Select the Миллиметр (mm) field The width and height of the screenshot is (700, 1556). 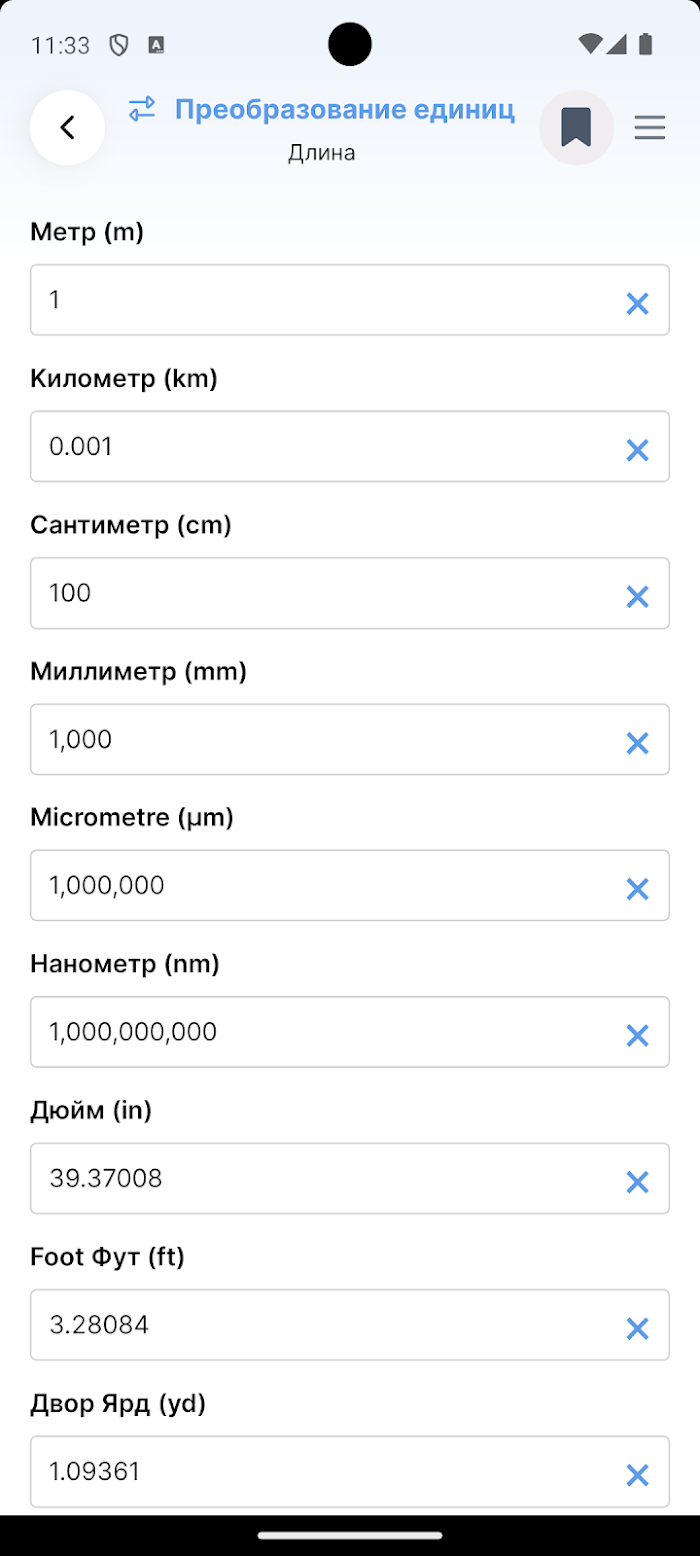[x=350, y=739]
